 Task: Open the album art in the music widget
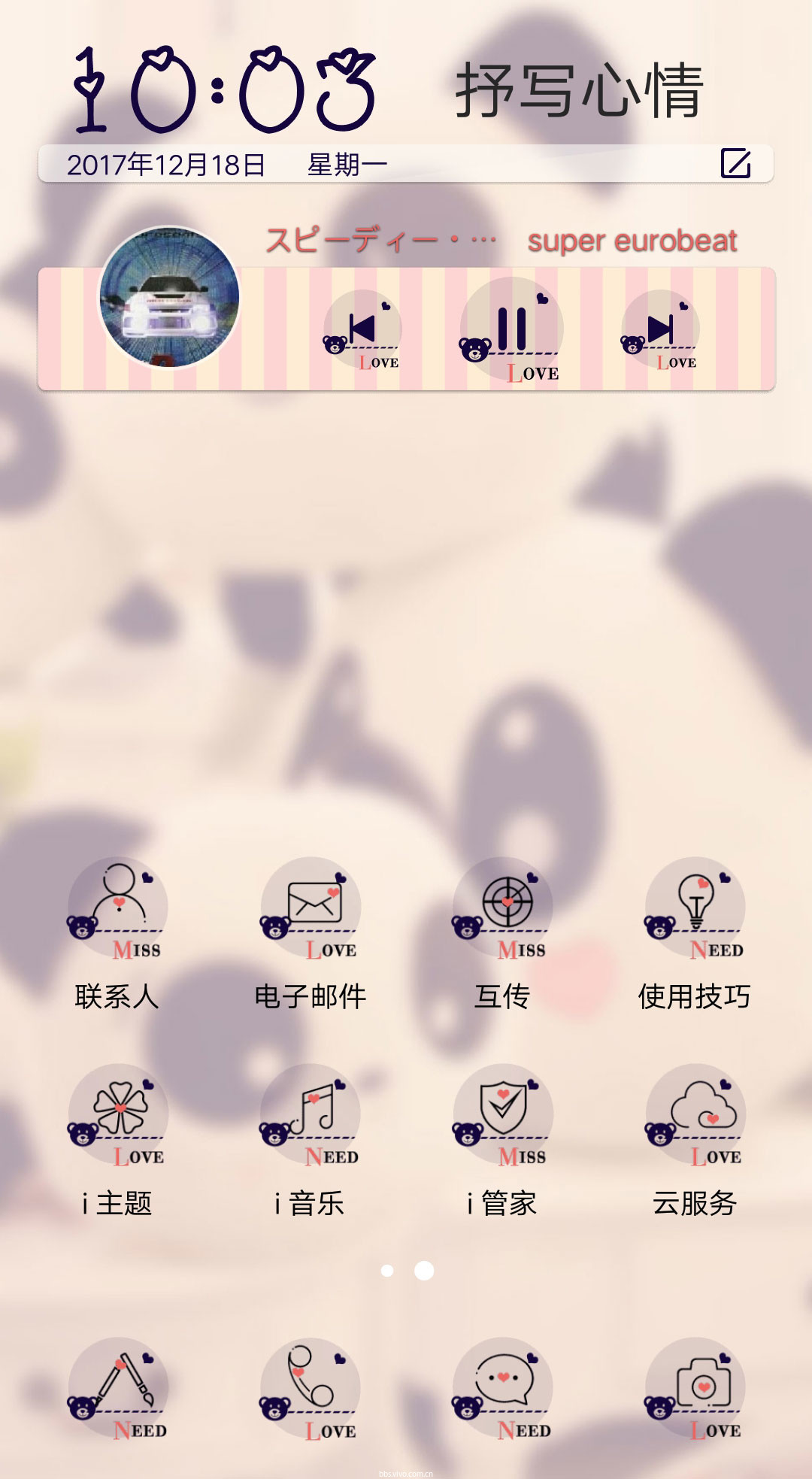tap(170, 298)
